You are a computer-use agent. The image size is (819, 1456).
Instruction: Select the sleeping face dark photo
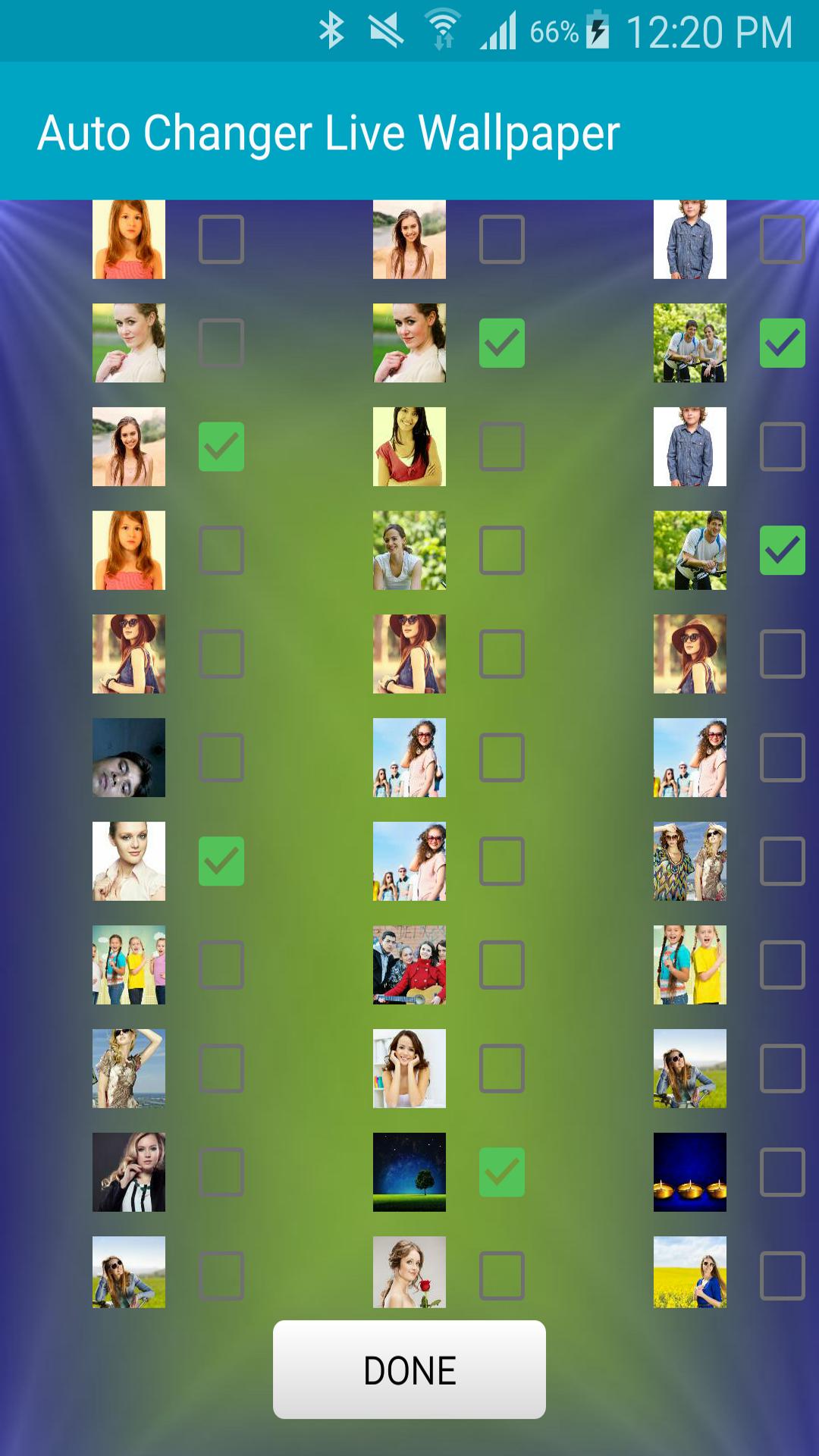coord(221,758)
